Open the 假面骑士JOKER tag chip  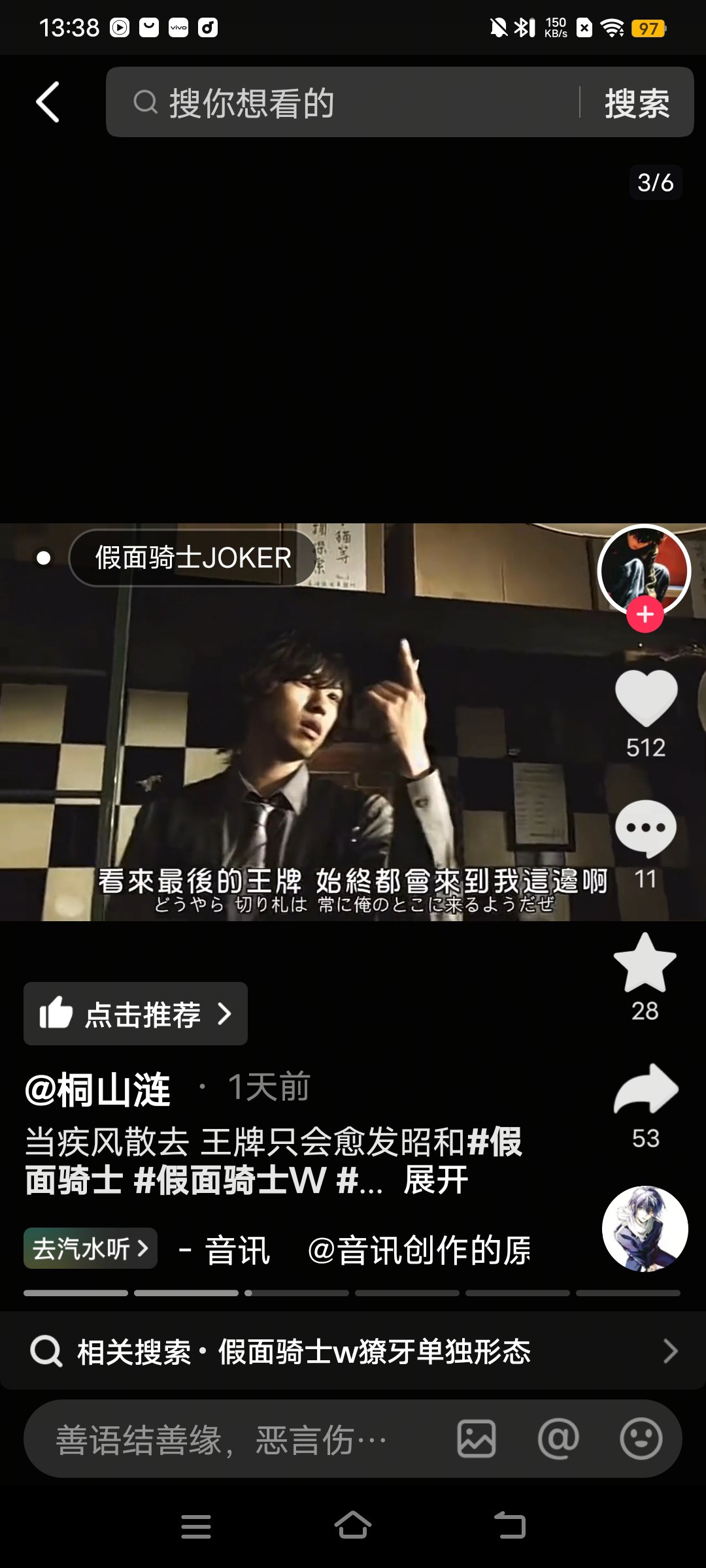click(x=193, y=558)
